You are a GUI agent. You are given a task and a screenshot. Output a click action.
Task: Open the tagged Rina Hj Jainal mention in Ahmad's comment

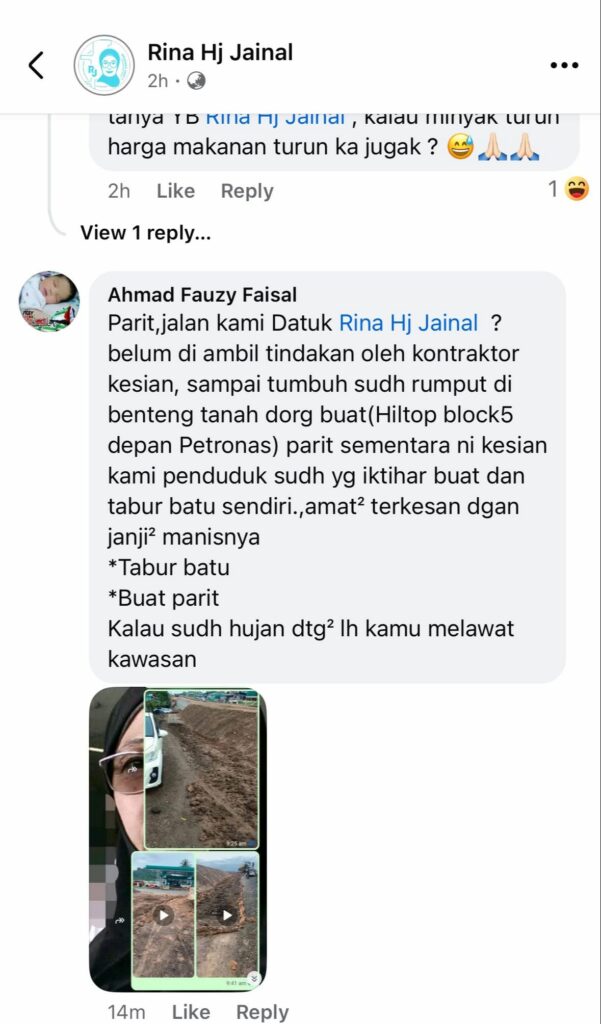(408, 323)
